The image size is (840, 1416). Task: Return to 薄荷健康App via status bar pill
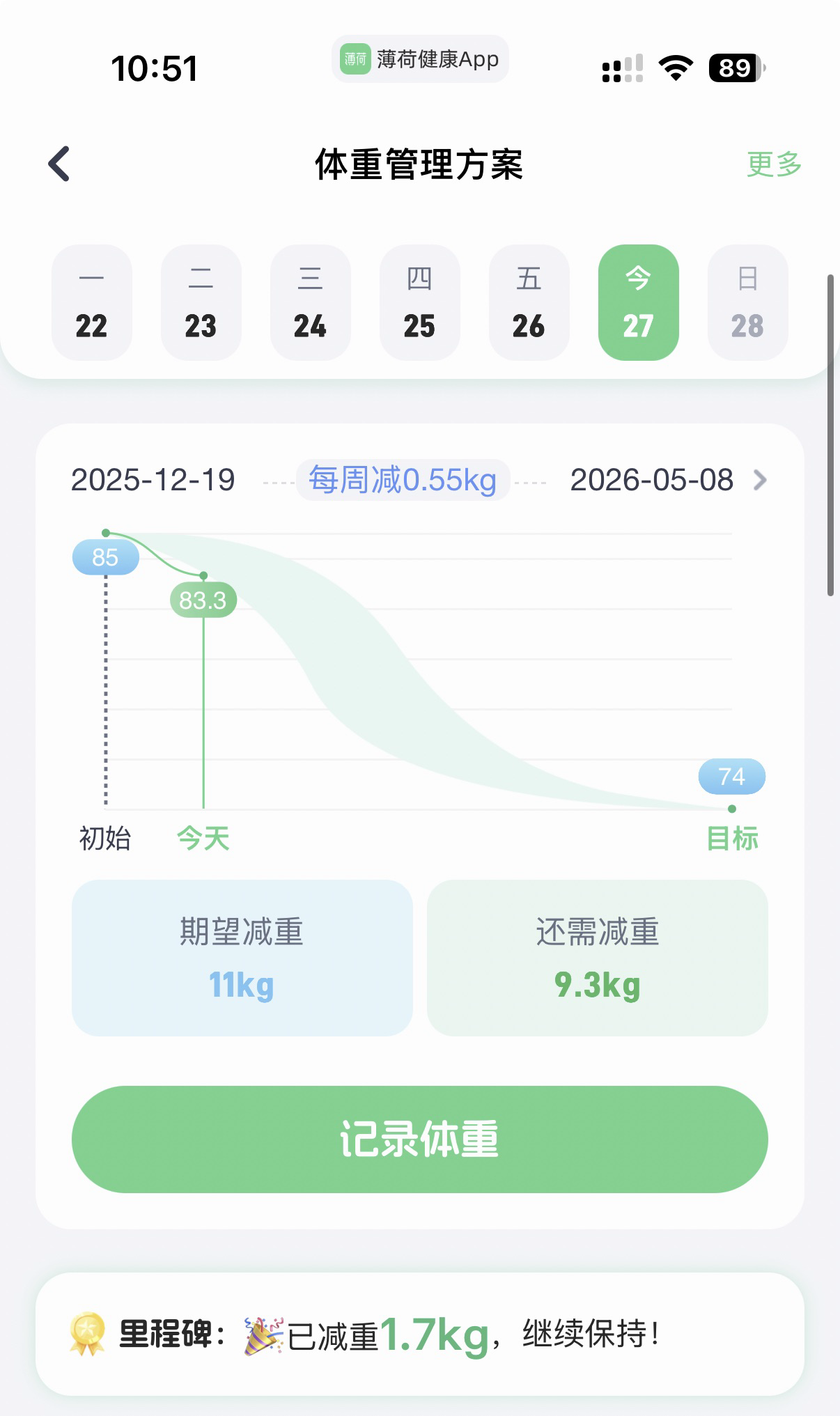[x=420, y=59]
